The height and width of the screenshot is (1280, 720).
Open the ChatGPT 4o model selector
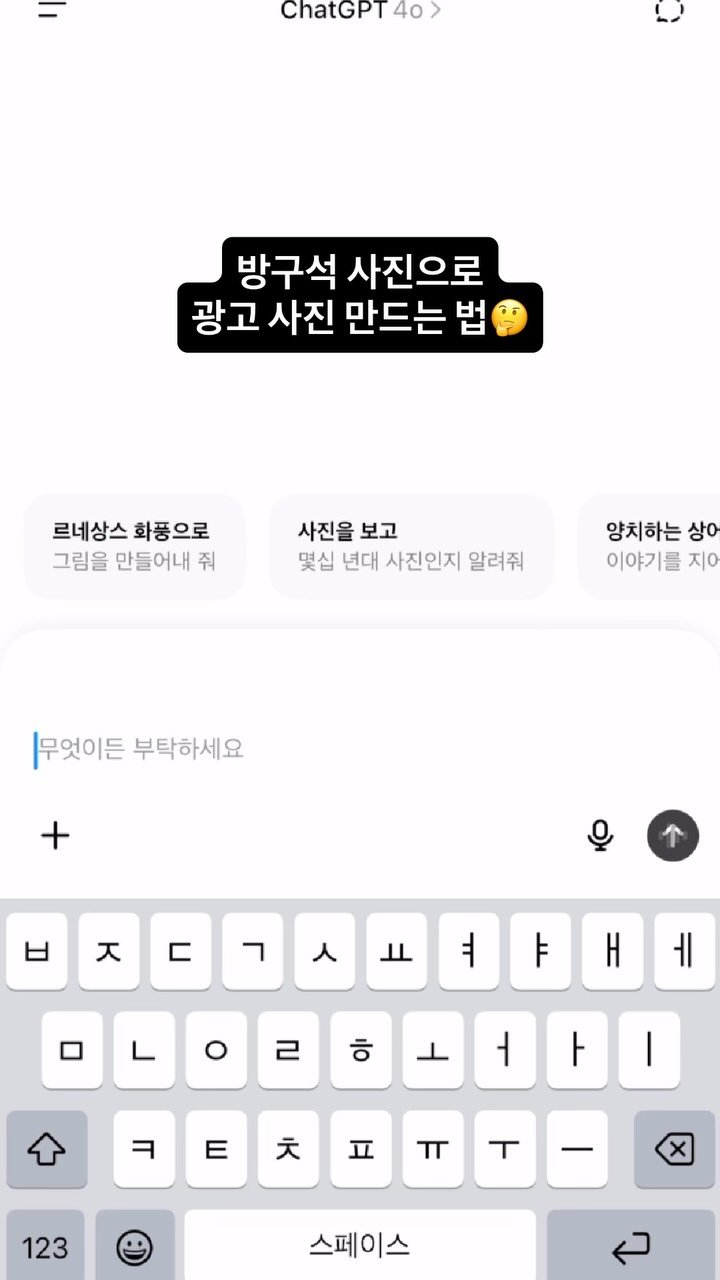(360, 11)
